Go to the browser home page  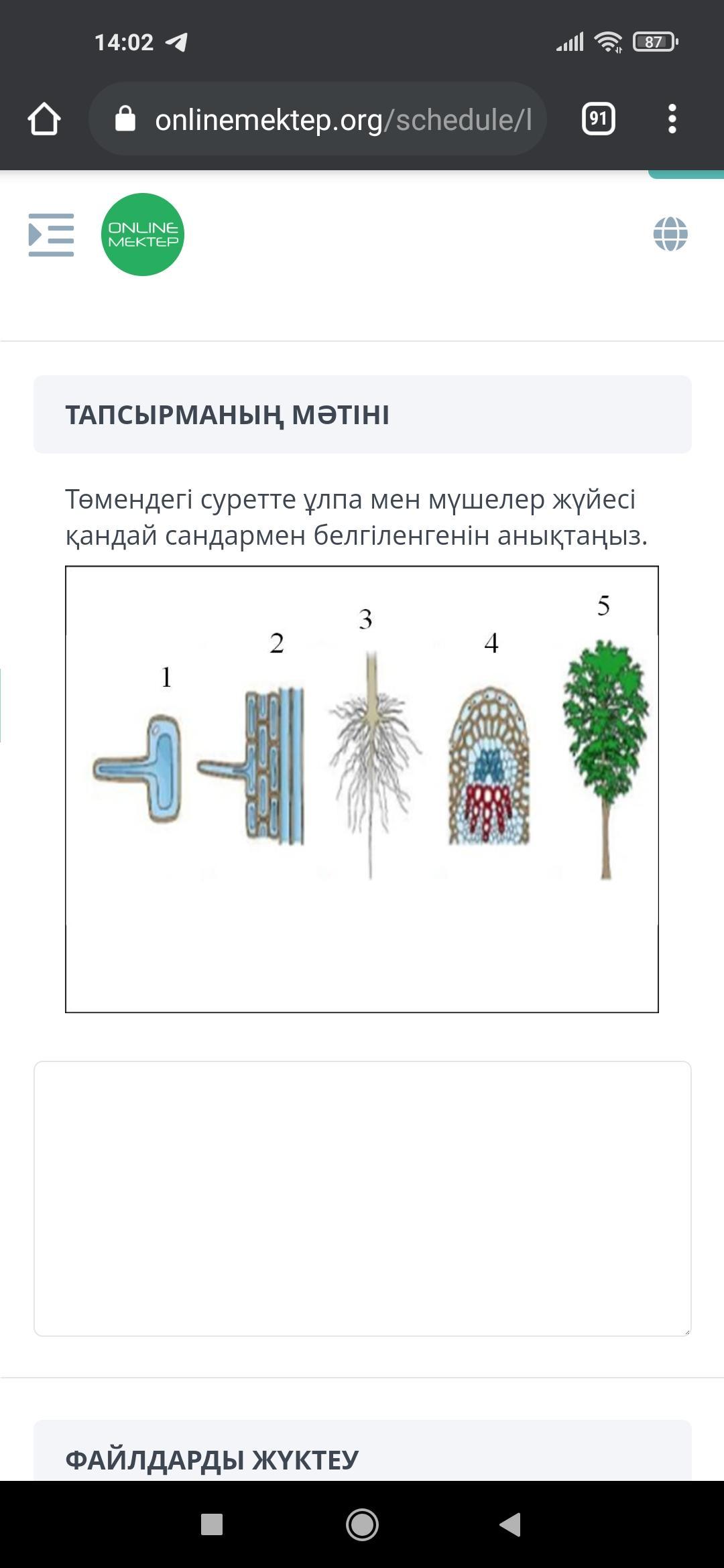click(44, 119)
